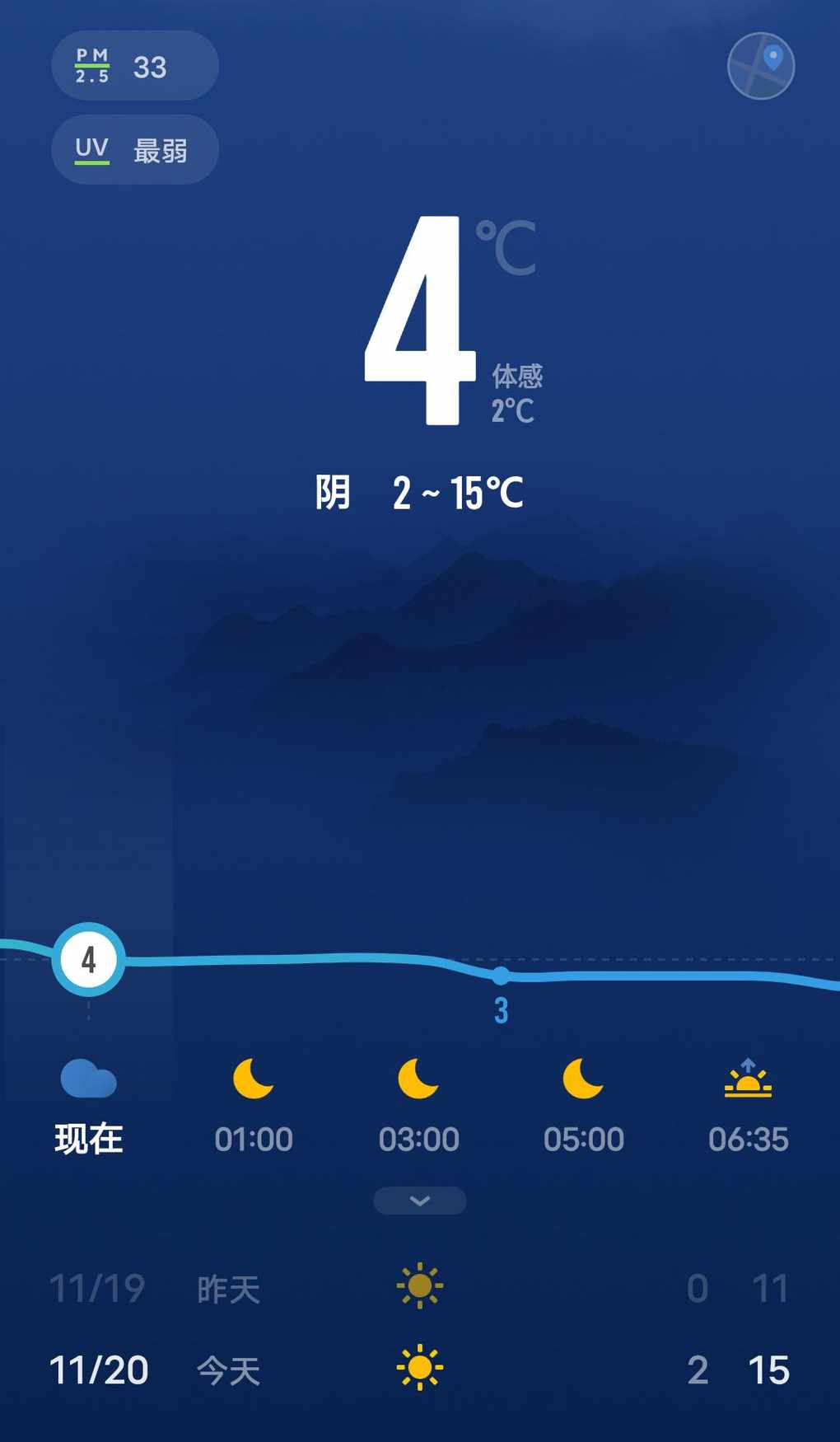Viewport: 840px width, 1442px height.
Task: Select the 05:00 hourly forecast
Action: coord(583,1104)
